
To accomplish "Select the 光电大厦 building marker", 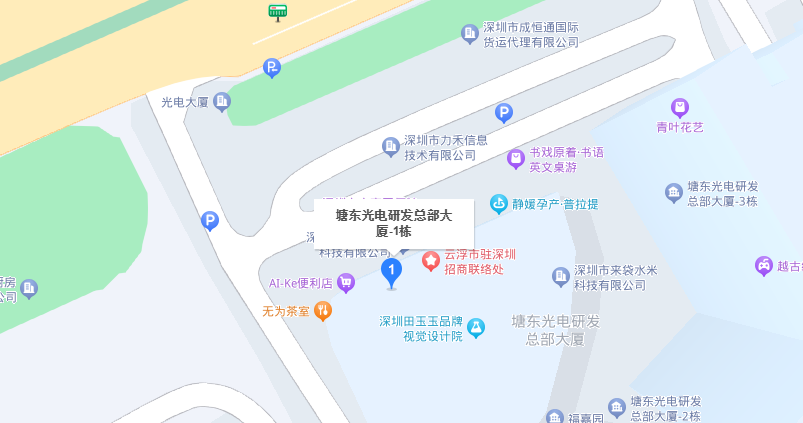I will [222, 101].
